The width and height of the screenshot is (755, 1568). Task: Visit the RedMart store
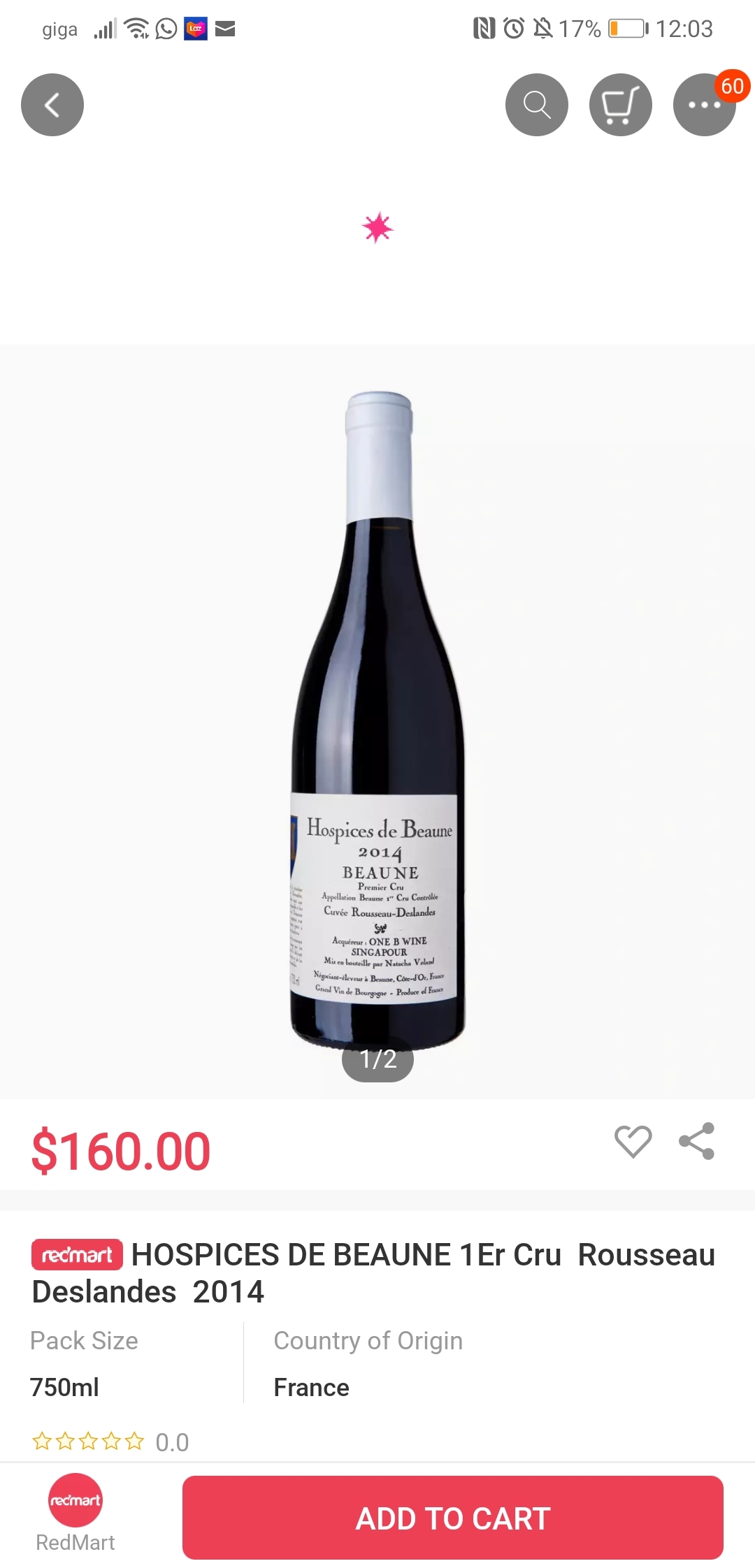(x=75, y=1513)
